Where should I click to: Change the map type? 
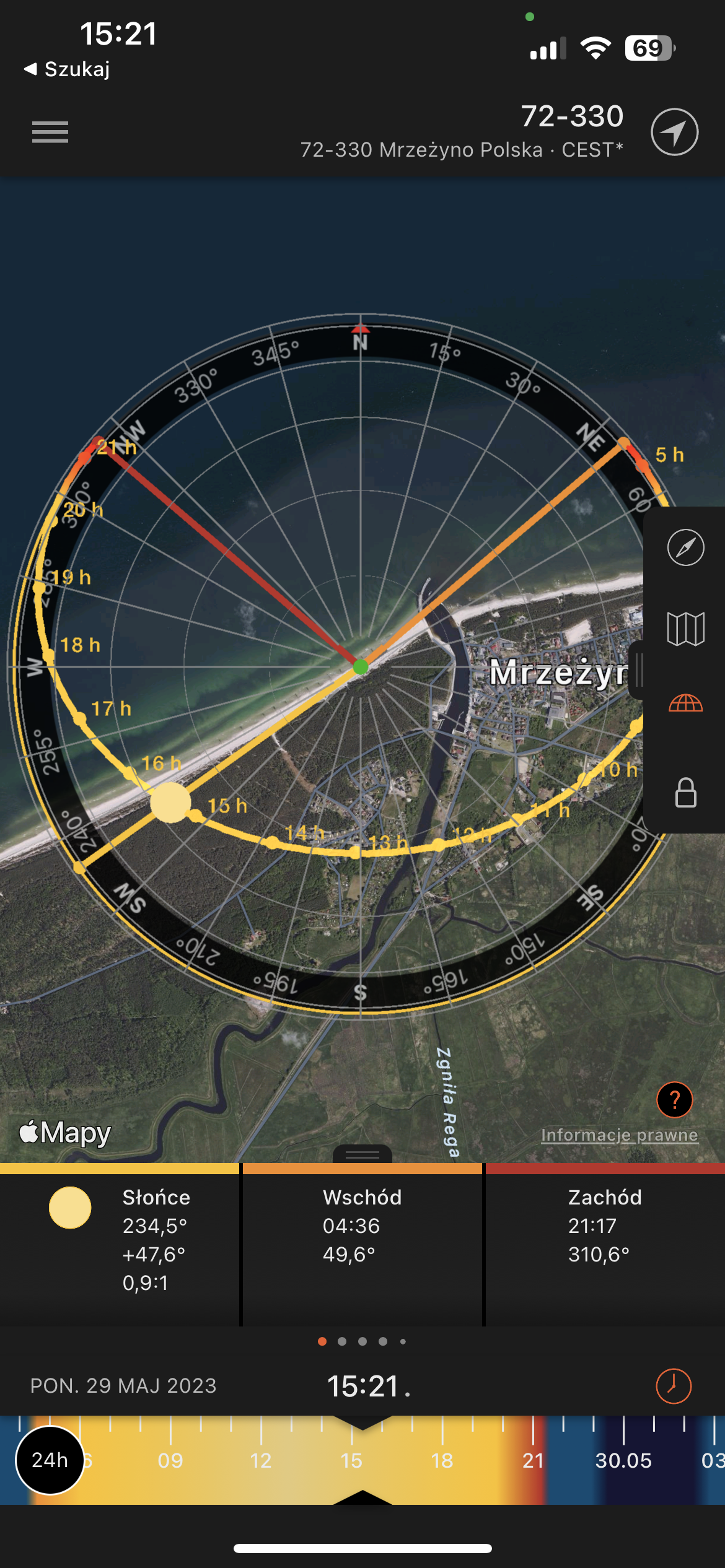click(685, 629)
